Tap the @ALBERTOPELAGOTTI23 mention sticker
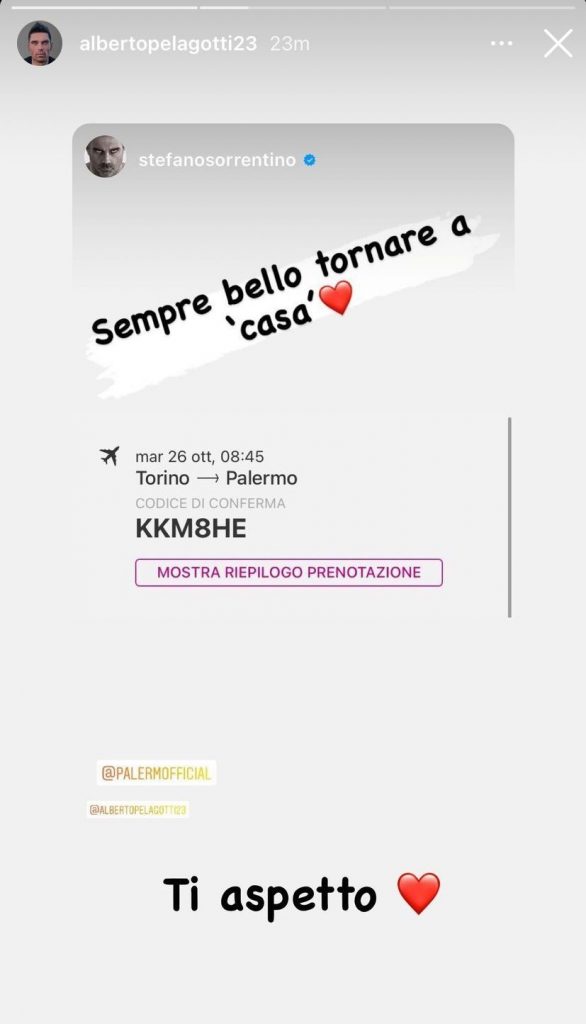The image size is (586, 1024). (x=138, y=810)
